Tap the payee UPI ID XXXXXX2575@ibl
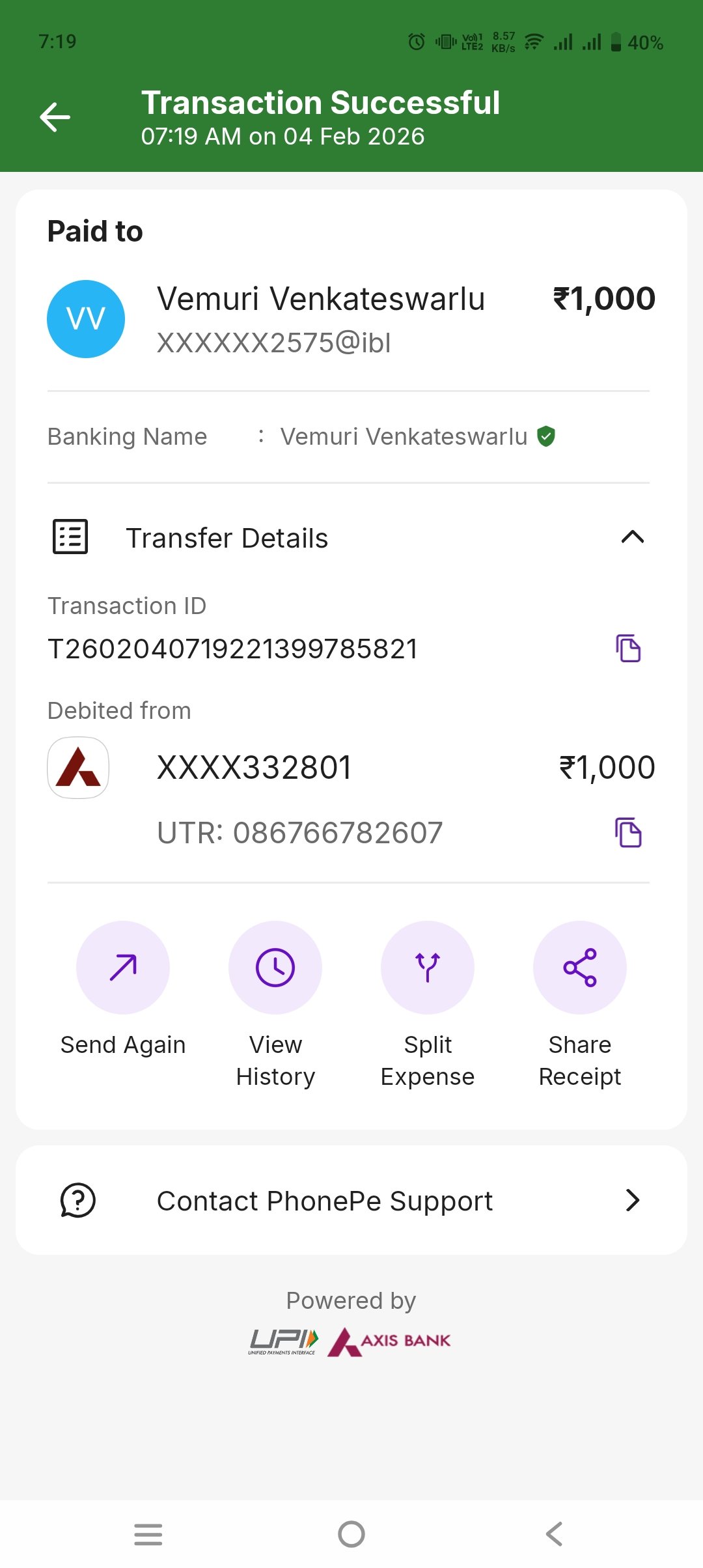 [x=273, y=342]
